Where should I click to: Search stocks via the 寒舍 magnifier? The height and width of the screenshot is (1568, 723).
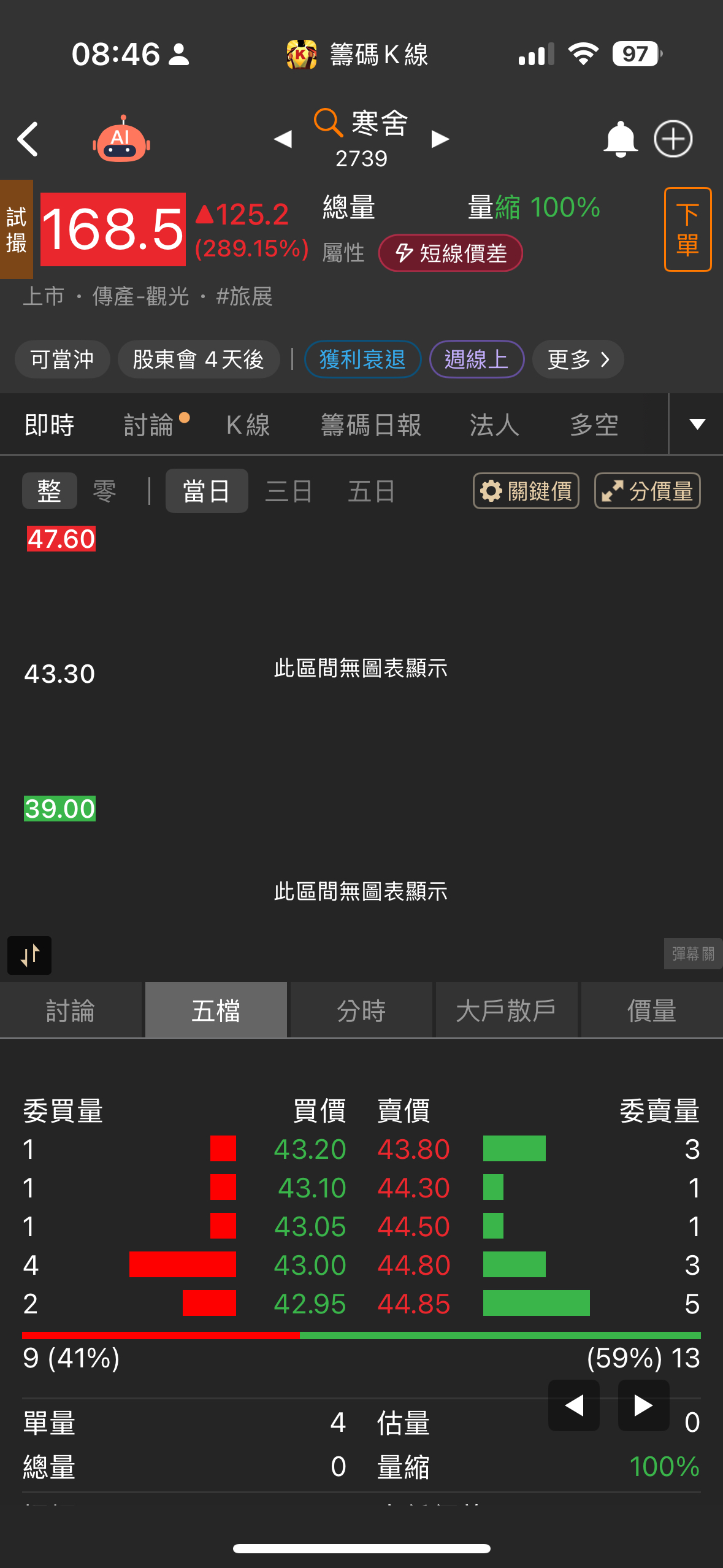click(328, 122)
